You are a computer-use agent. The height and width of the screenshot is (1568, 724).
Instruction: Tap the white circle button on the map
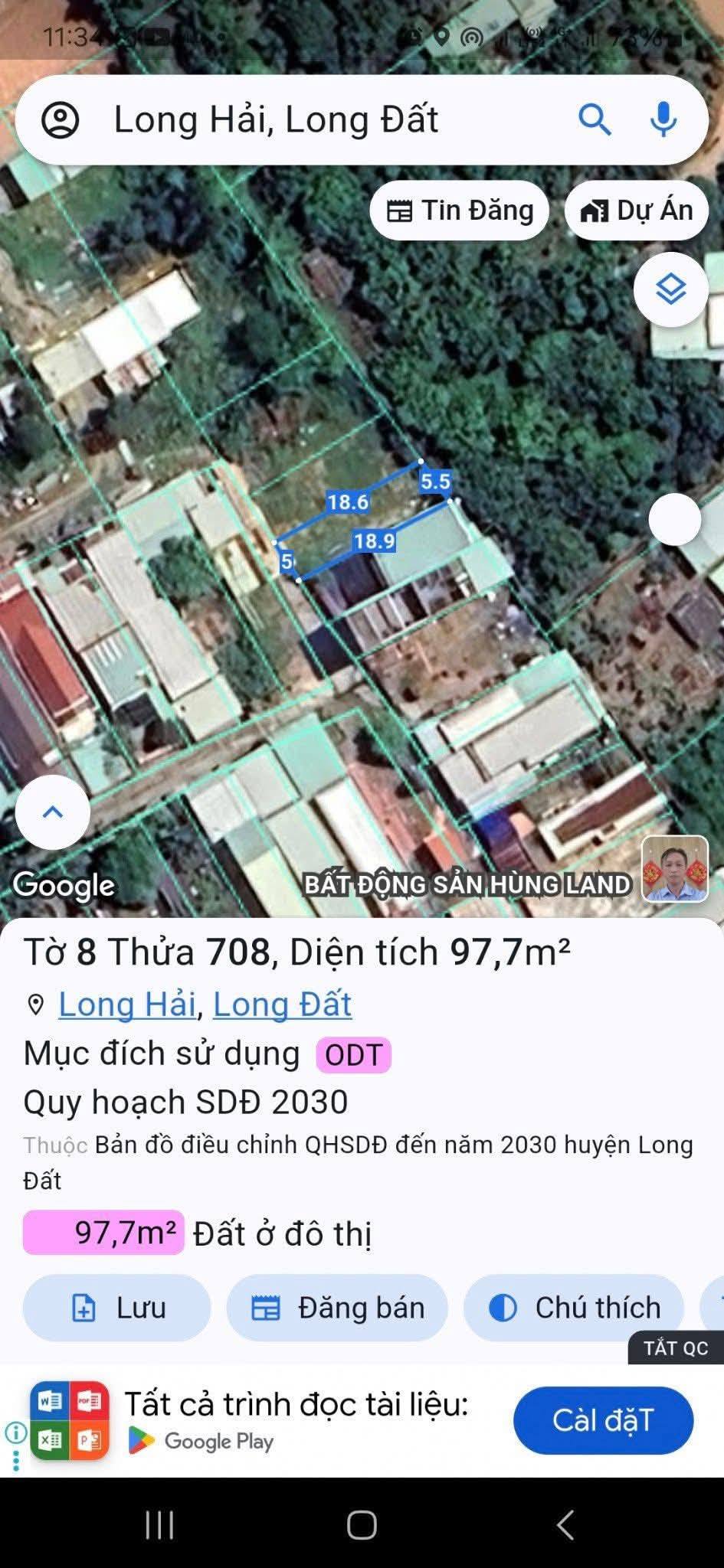point(674,520)
